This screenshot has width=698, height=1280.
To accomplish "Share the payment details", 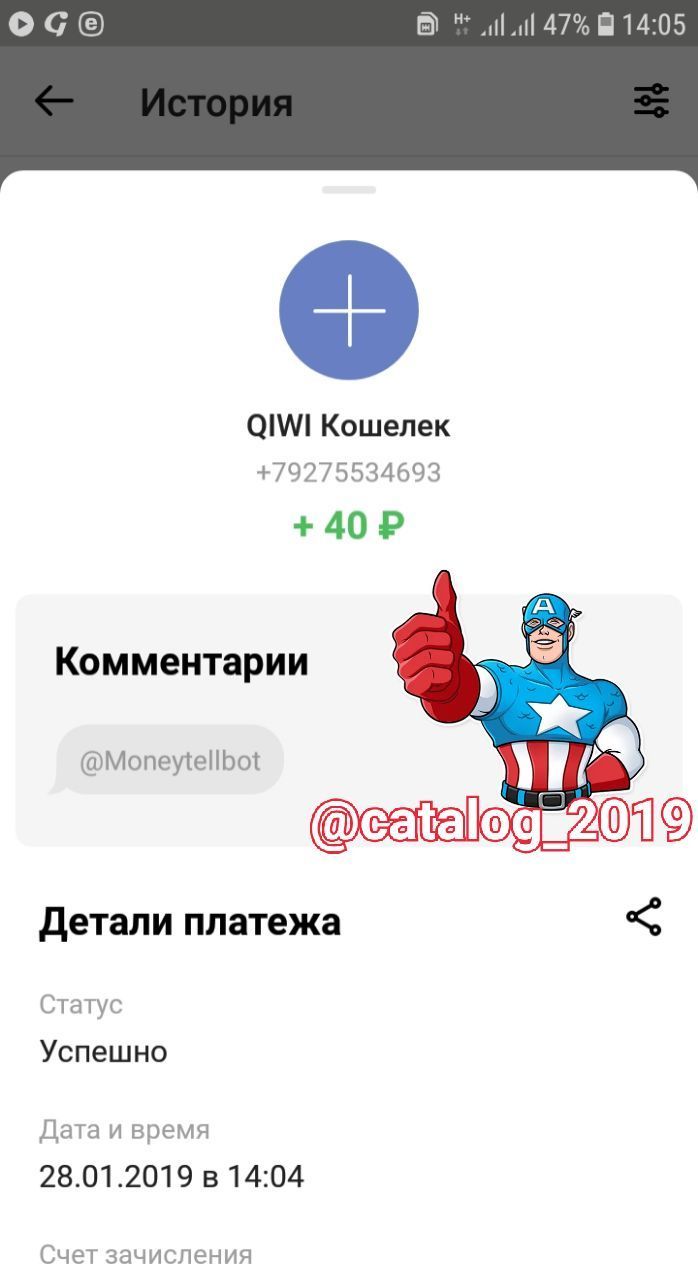I will [x=643, y=917].
